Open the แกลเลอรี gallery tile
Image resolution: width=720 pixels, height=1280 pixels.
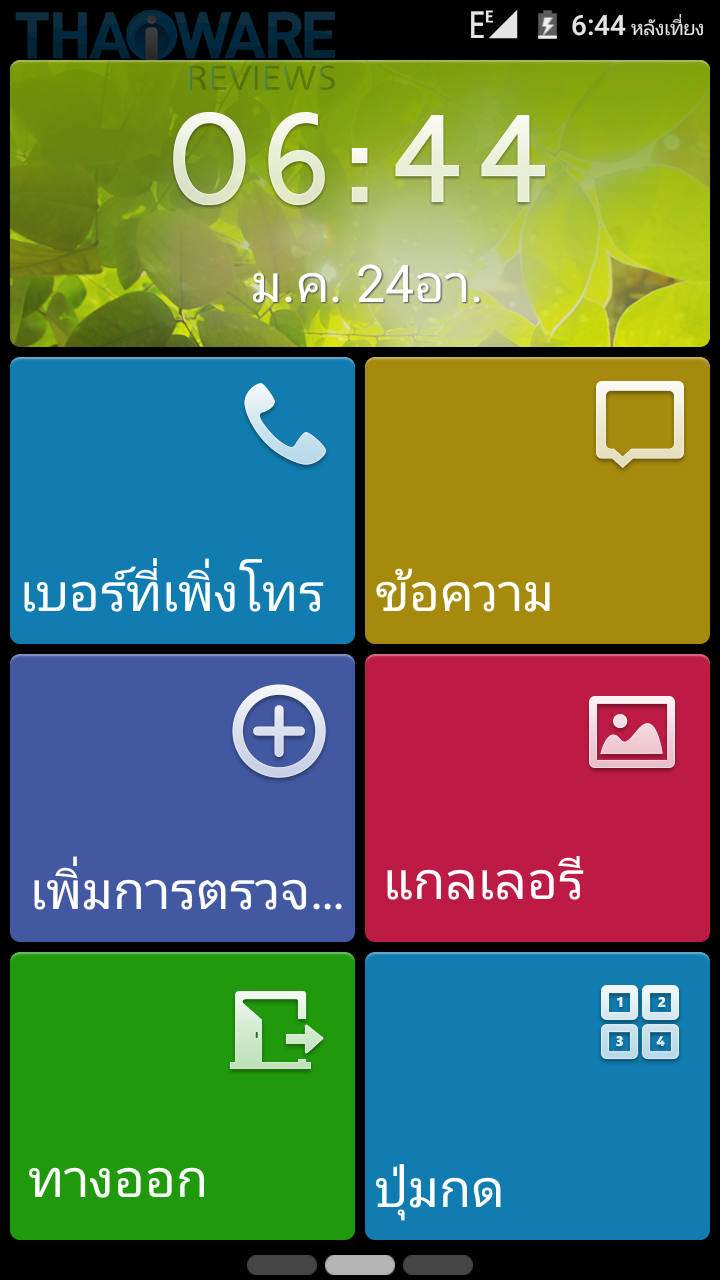[537, 798]
